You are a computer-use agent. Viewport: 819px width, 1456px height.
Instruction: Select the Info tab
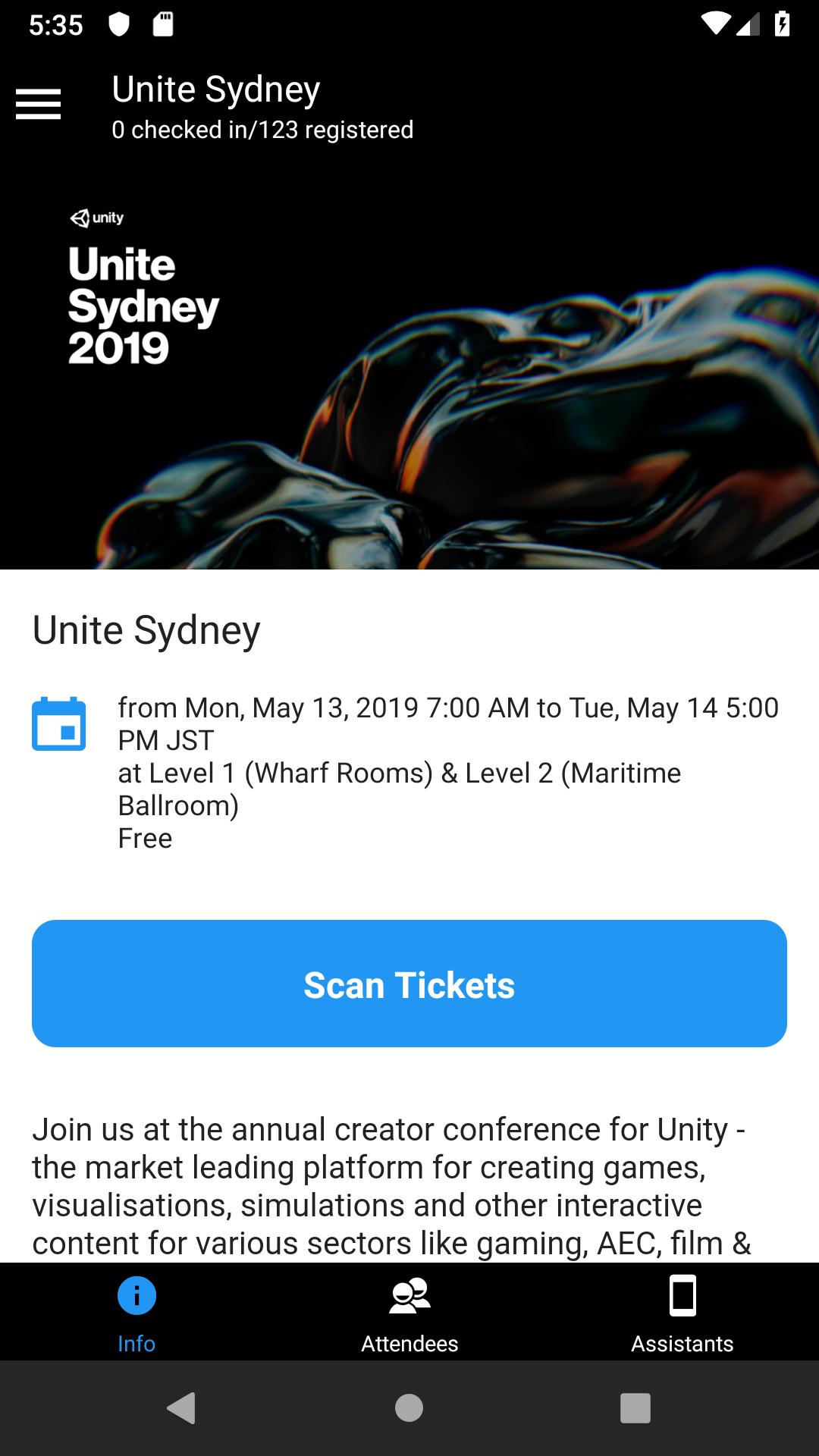point(136,1312)
